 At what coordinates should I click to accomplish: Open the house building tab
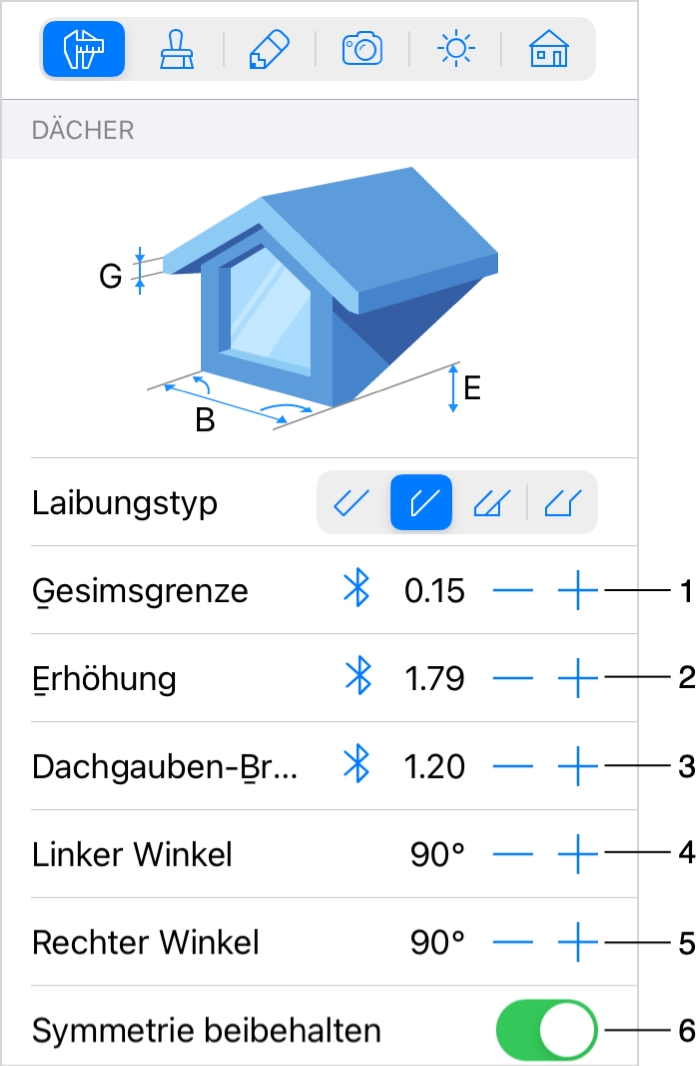548,48
